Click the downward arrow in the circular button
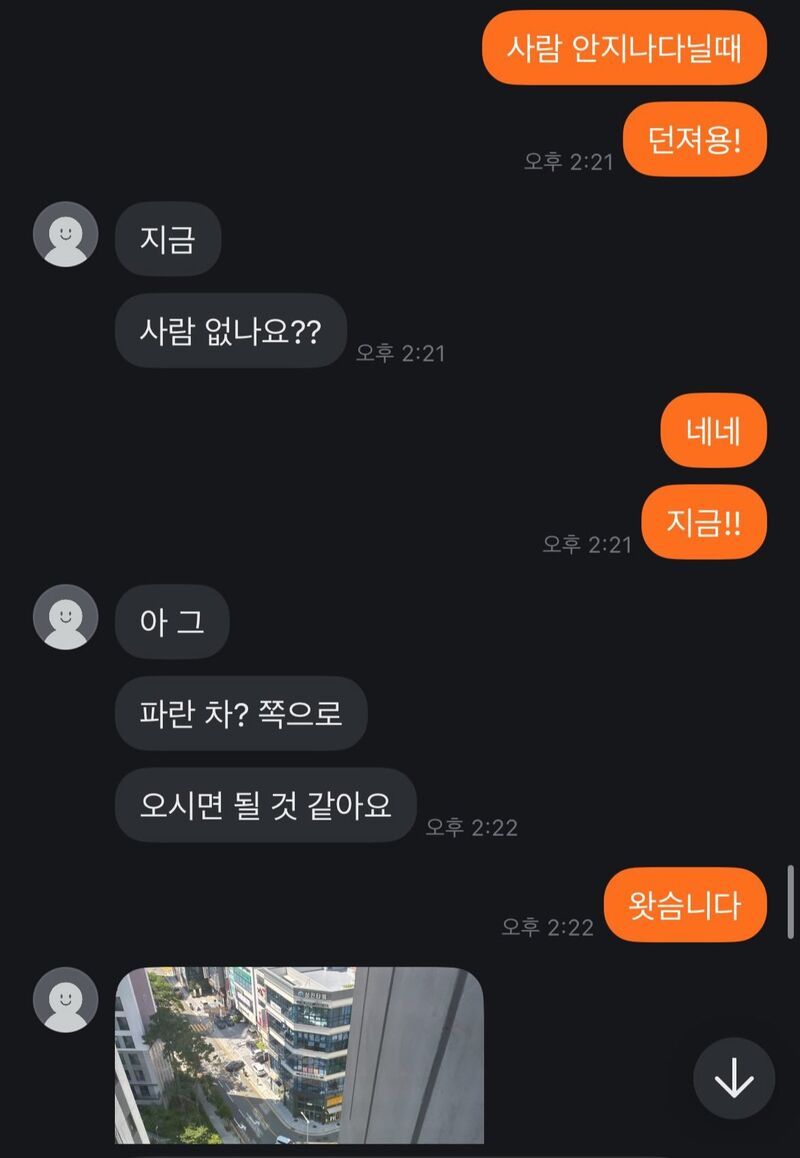Viewport: 800px width, 1158px height. 736,1078
